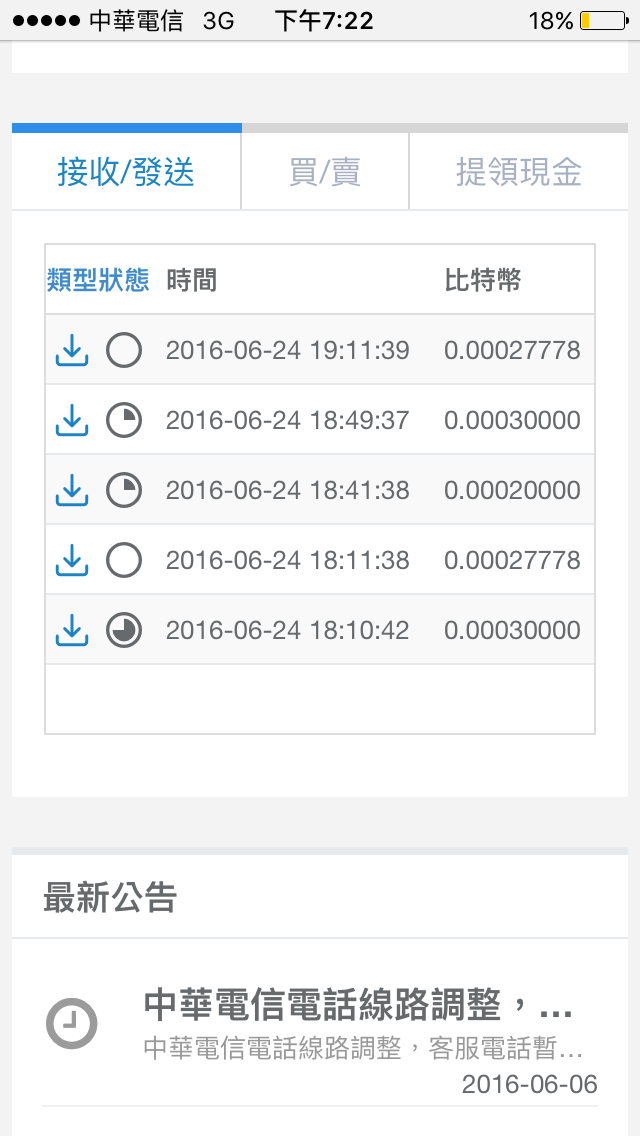640x1136 pixels.
Task: Switch to the 買/賣 tab
Action: tap(325, 172)
